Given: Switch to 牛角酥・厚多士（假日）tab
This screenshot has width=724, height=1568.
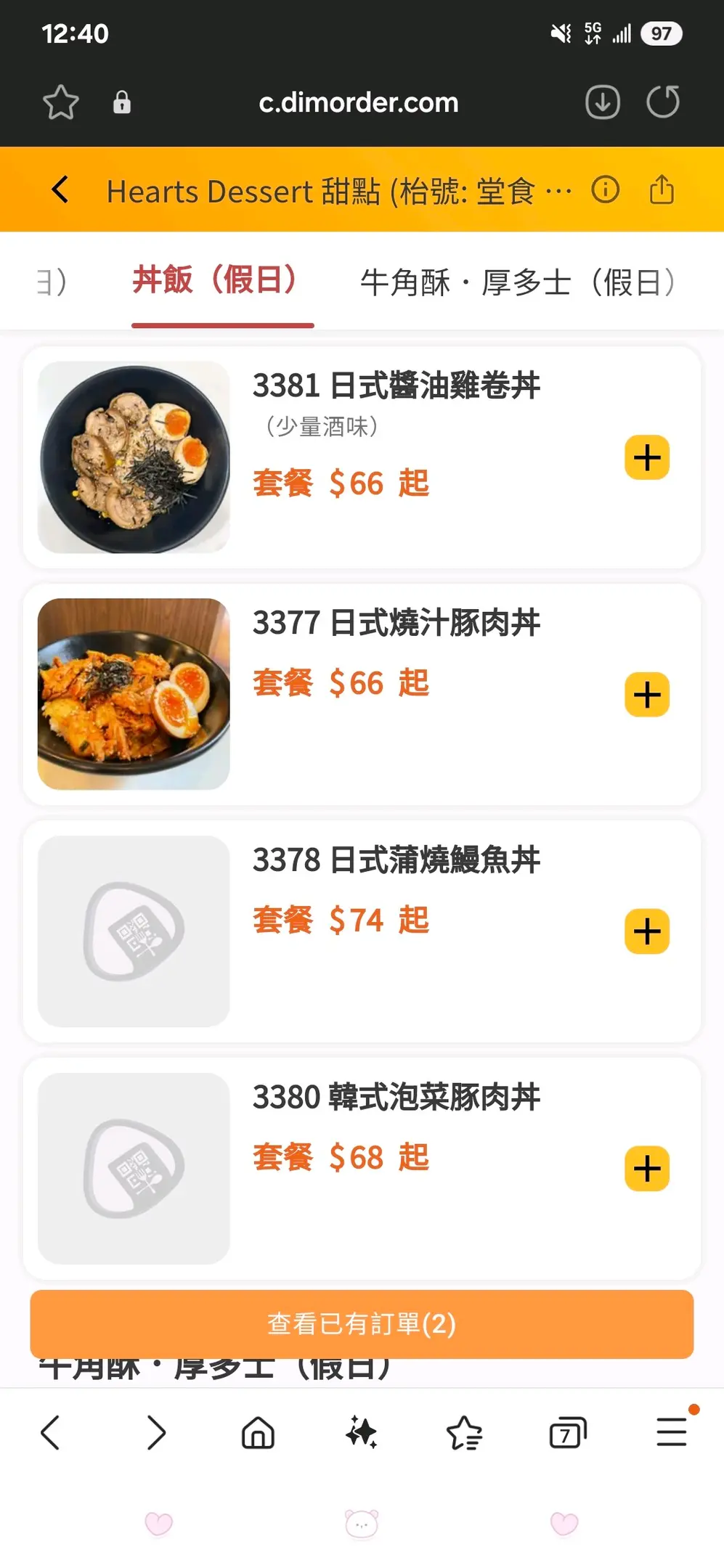Looking at the screenshot, I should pyautogui.click(x=517, y=282).
